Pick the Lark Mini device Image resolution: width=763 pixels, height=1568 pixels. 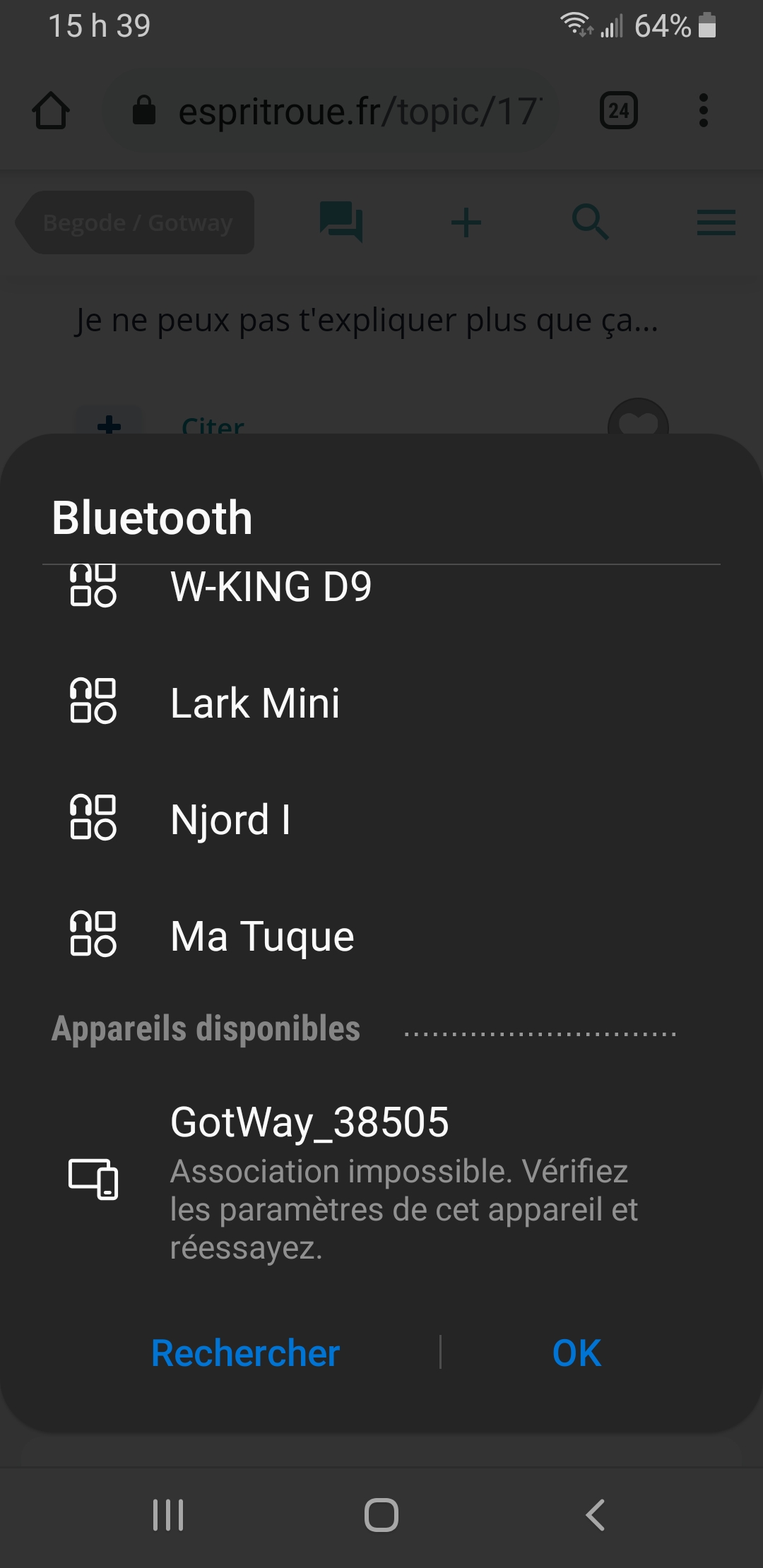(x=381, y=703)
